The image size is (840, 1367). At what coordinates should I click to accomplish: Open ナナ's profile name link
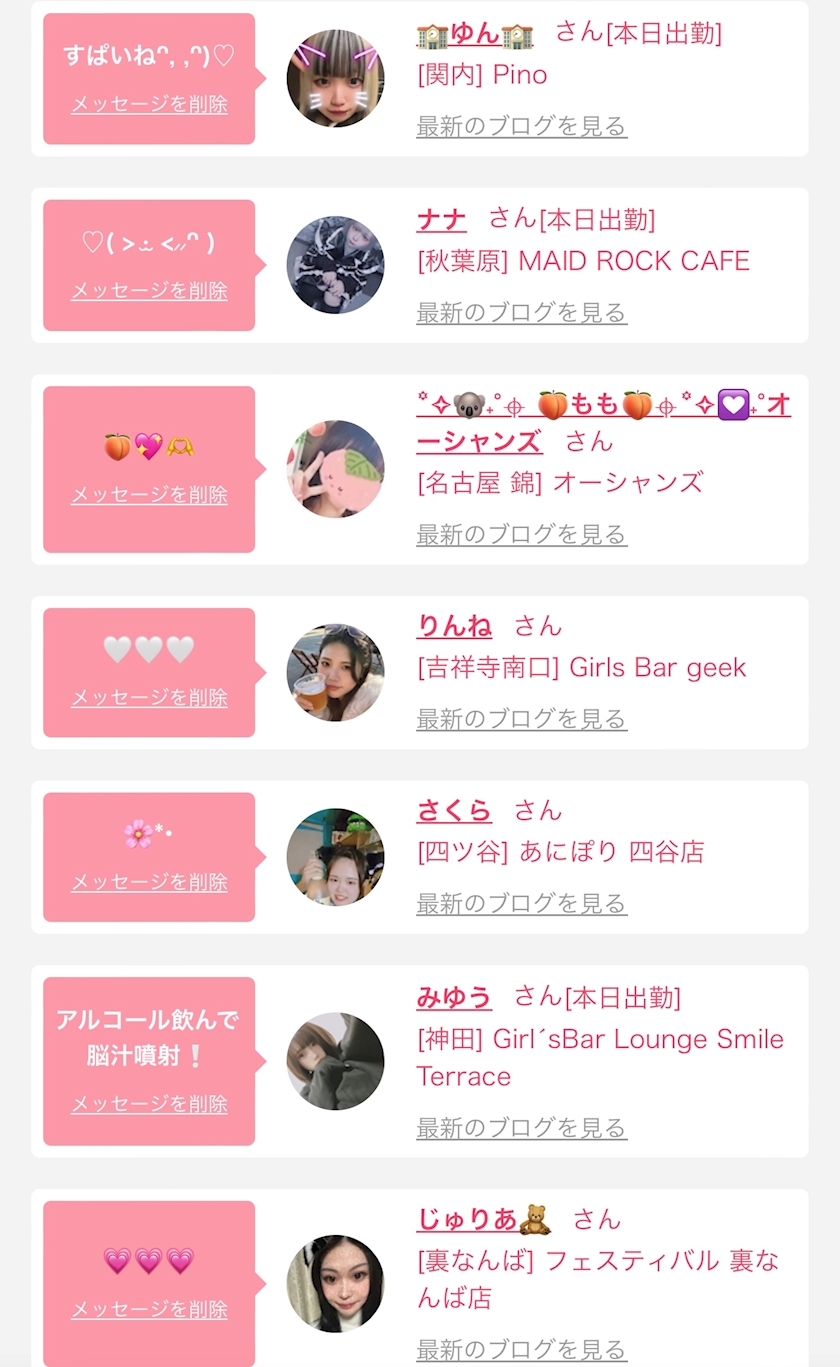tap(441, 219)
